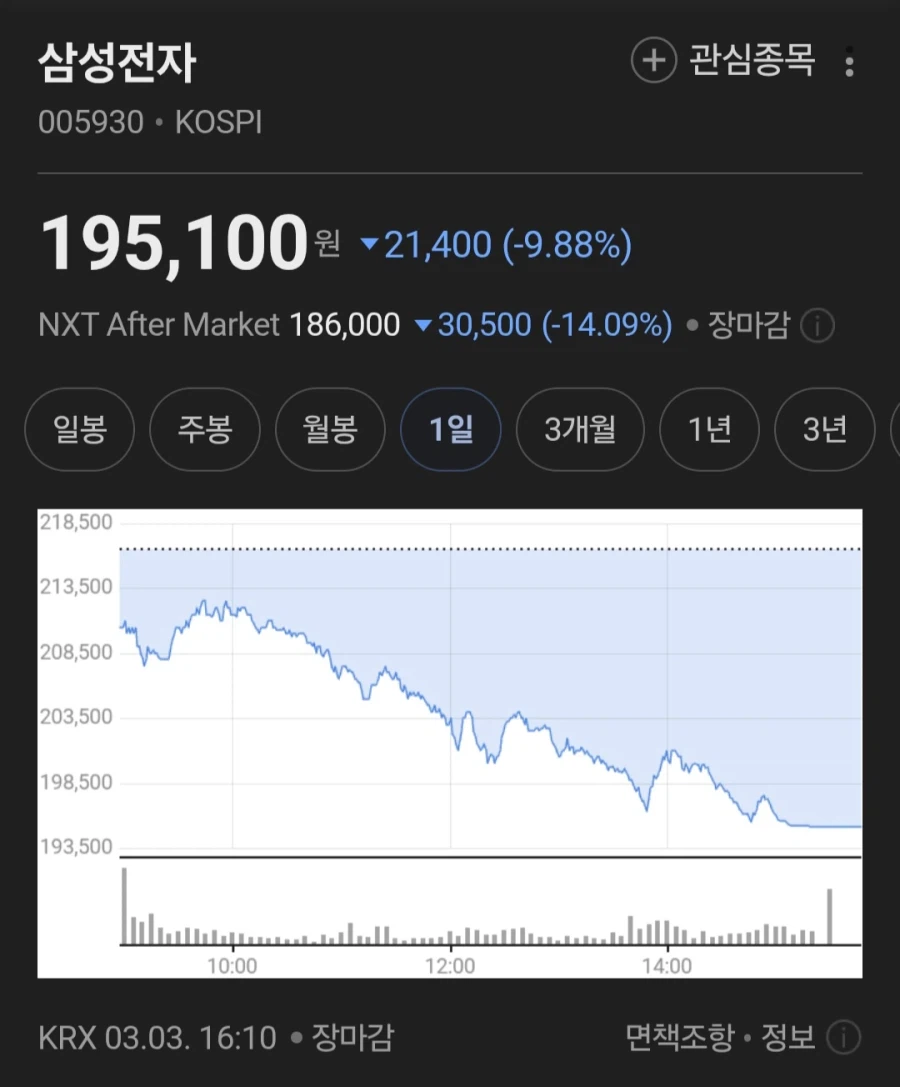Viewport: 900px width, 1087px height.
Task: Open the 3개월 chart range
Action: (580, 430)
